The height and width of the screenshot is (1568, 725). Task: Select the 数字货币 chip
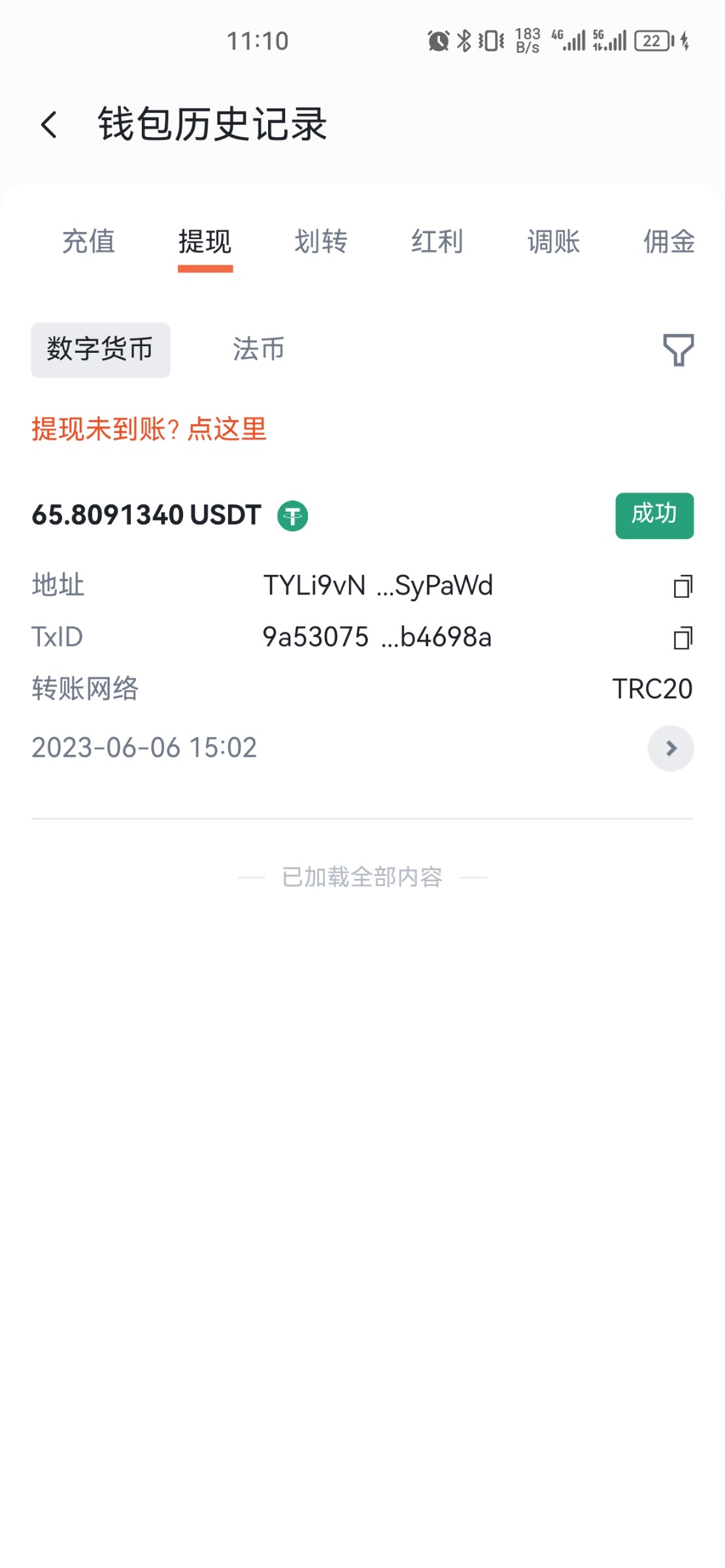coord(101,350)
